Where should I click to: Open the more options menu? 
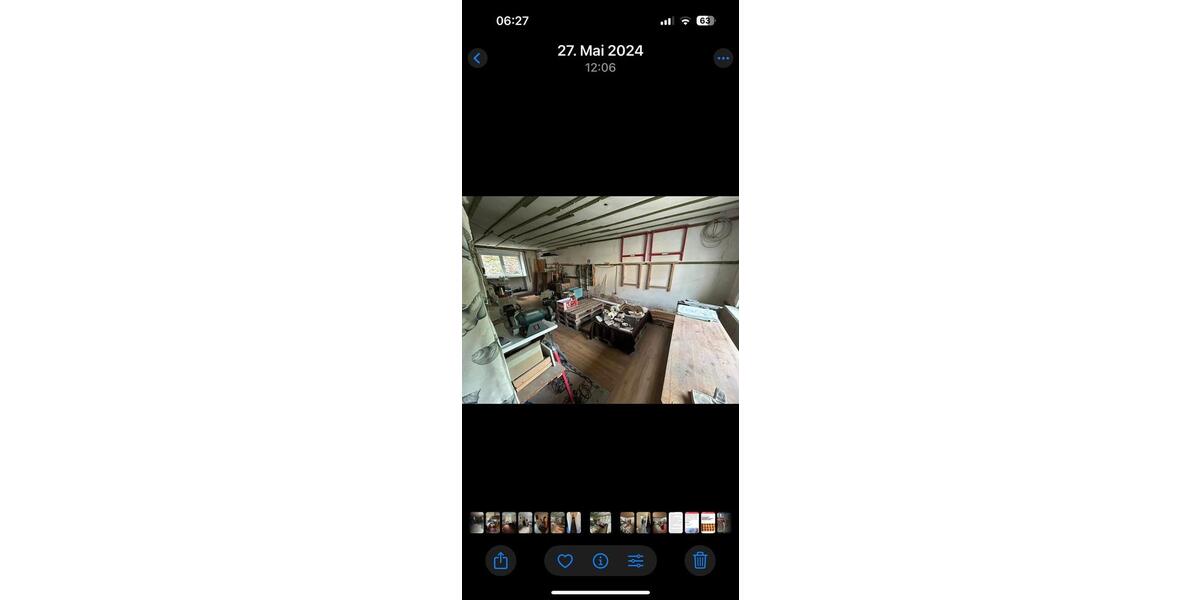point(723,58)
